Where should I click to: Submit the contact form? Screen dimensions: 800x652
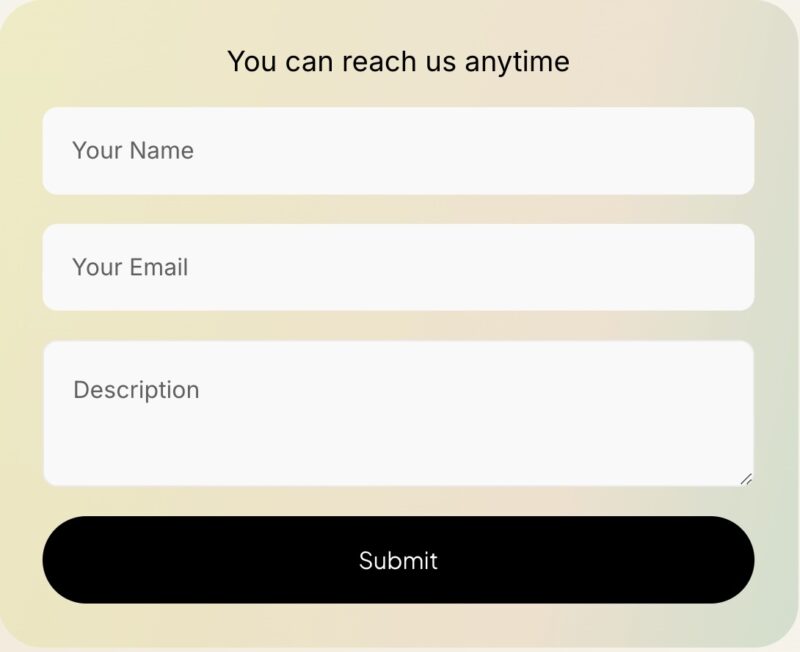click(398, 560)
